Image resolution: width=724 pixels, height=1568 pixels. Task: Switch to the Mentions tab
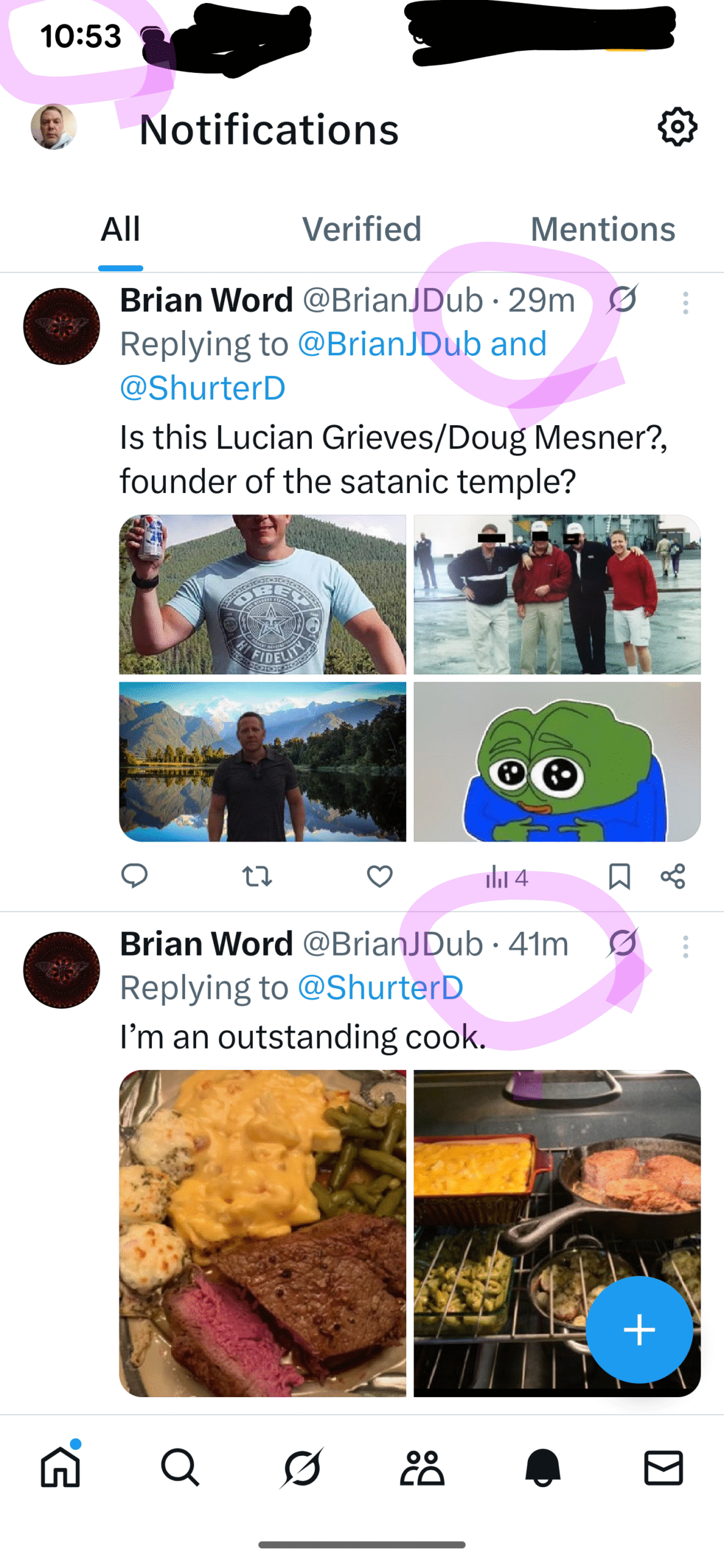pos(603,230)
